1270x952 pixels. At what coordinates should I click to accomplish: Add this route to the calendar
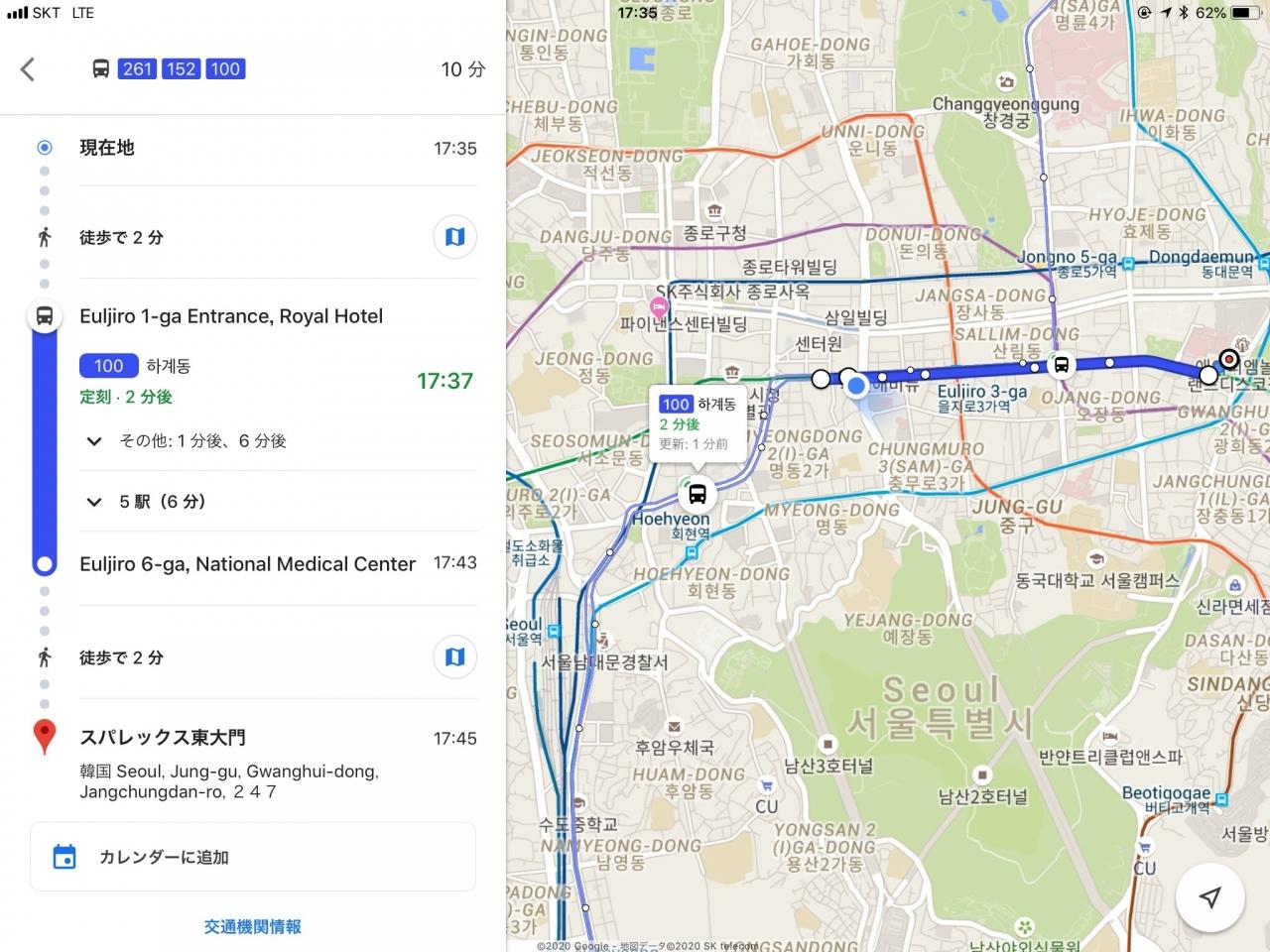point(253,857)
